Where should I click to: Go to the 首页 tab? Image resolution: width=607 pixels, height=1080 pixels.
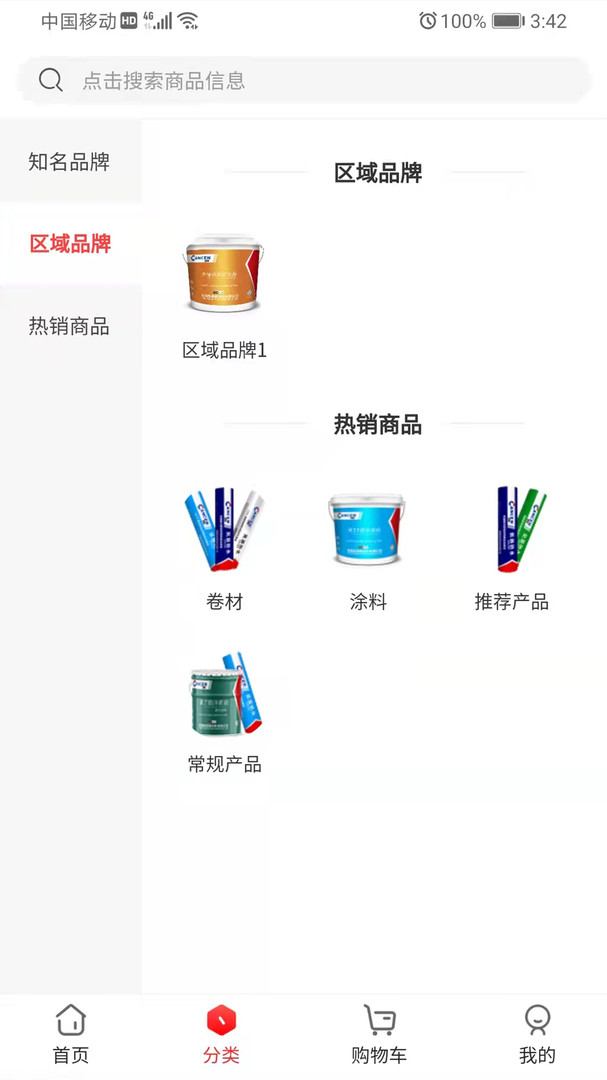click(x=71, y=1035)
